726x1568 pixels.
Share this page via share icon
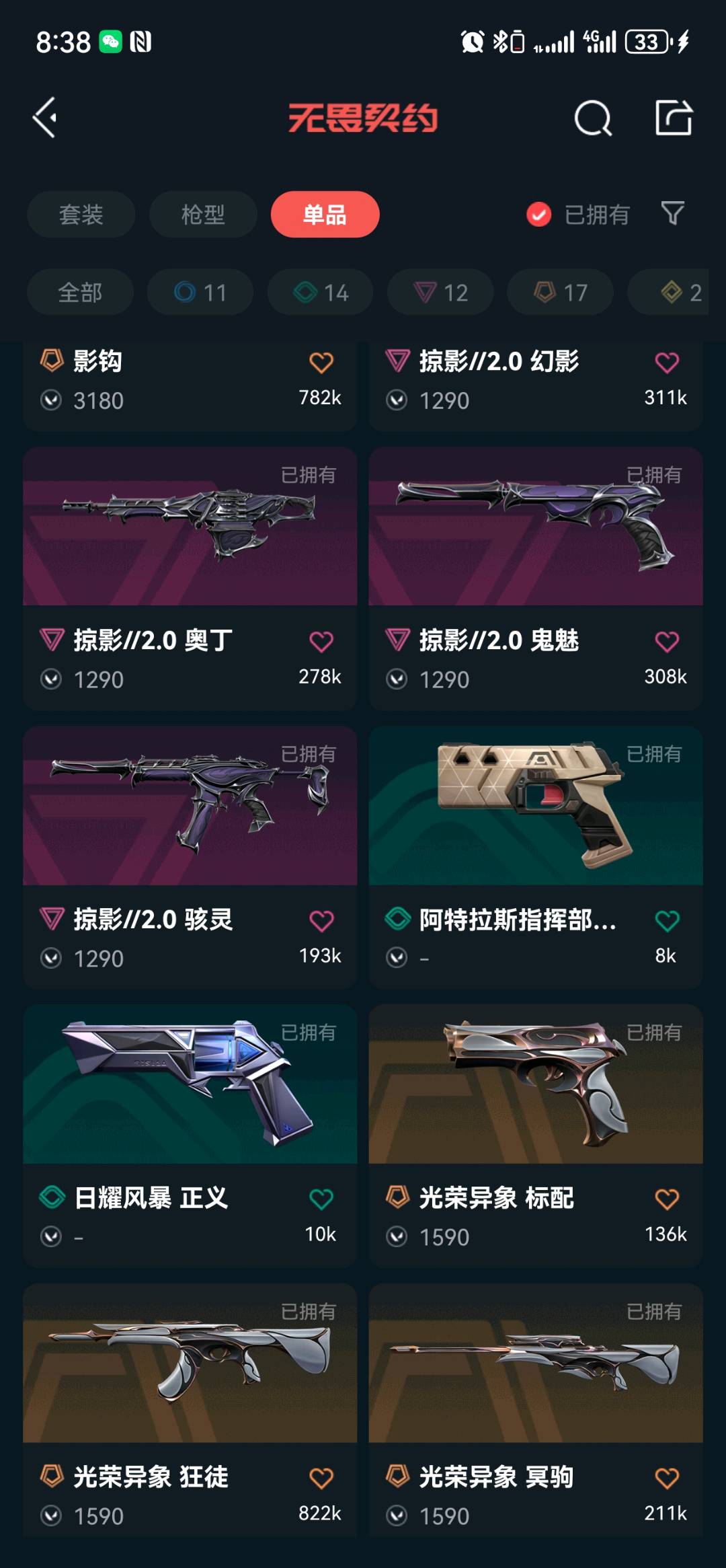(x=674, y=118)
